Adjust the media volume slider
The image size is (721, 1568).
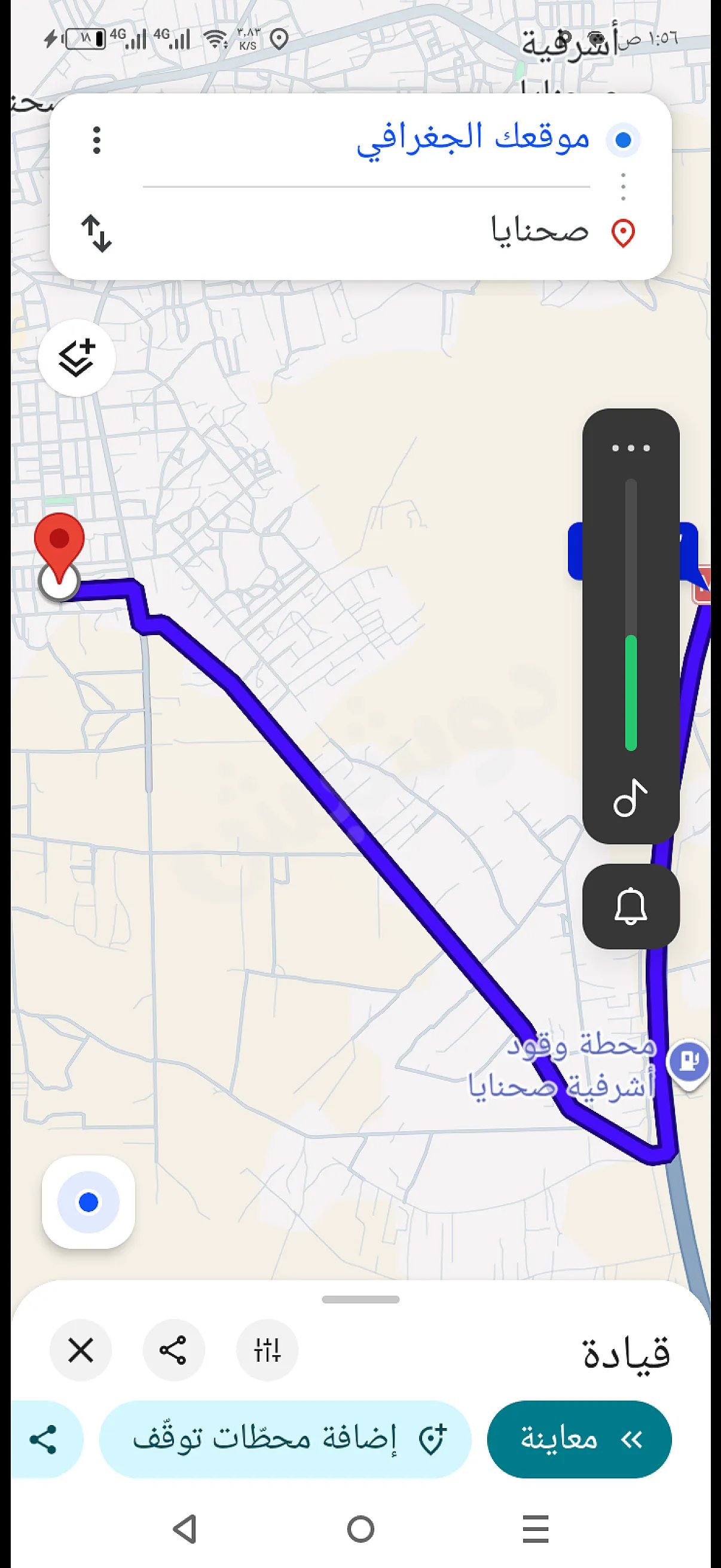point(631,615)
